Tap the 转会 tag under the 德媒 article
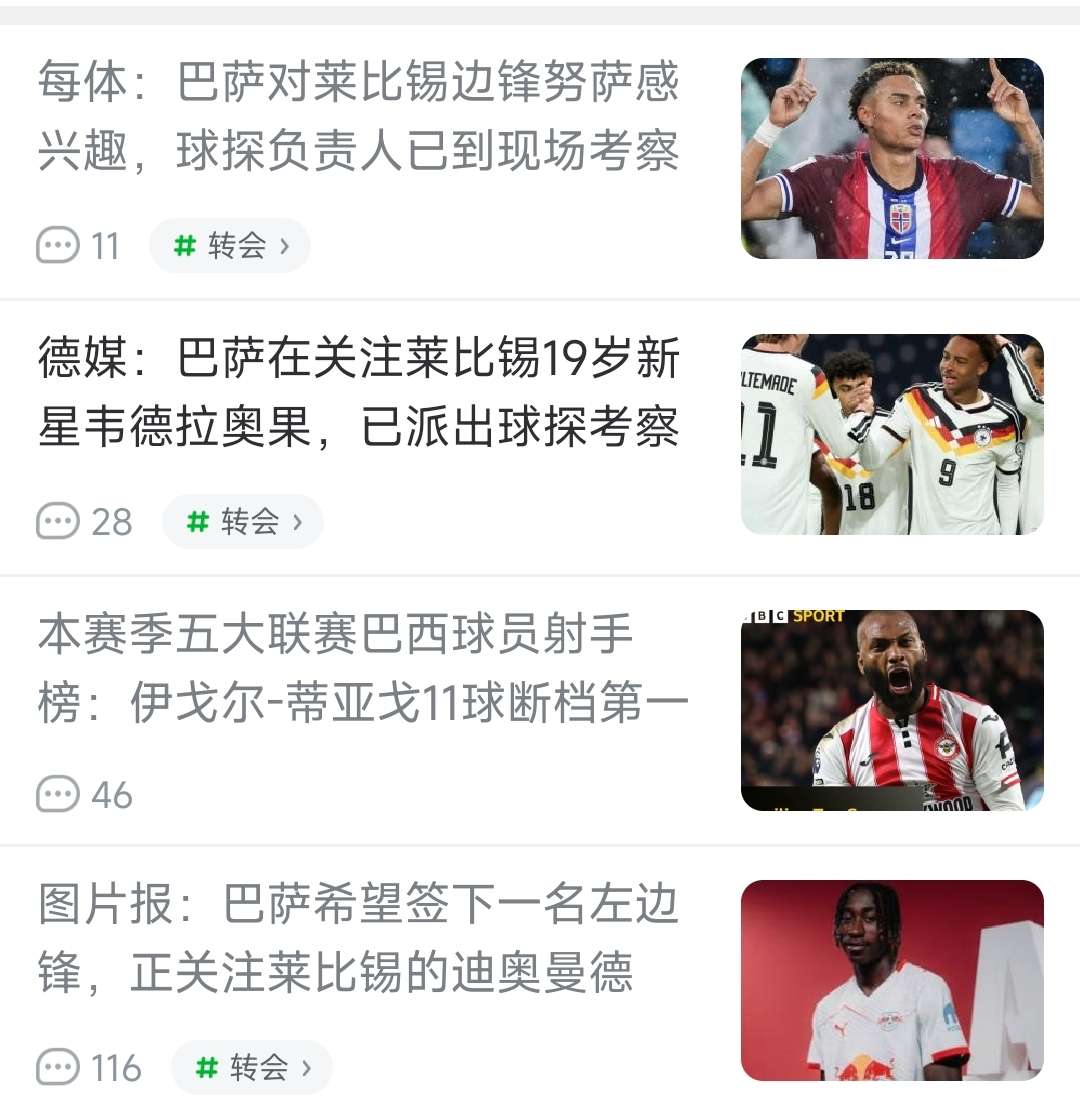This screenshot has height=1118, width=1080. click(243, 522)
